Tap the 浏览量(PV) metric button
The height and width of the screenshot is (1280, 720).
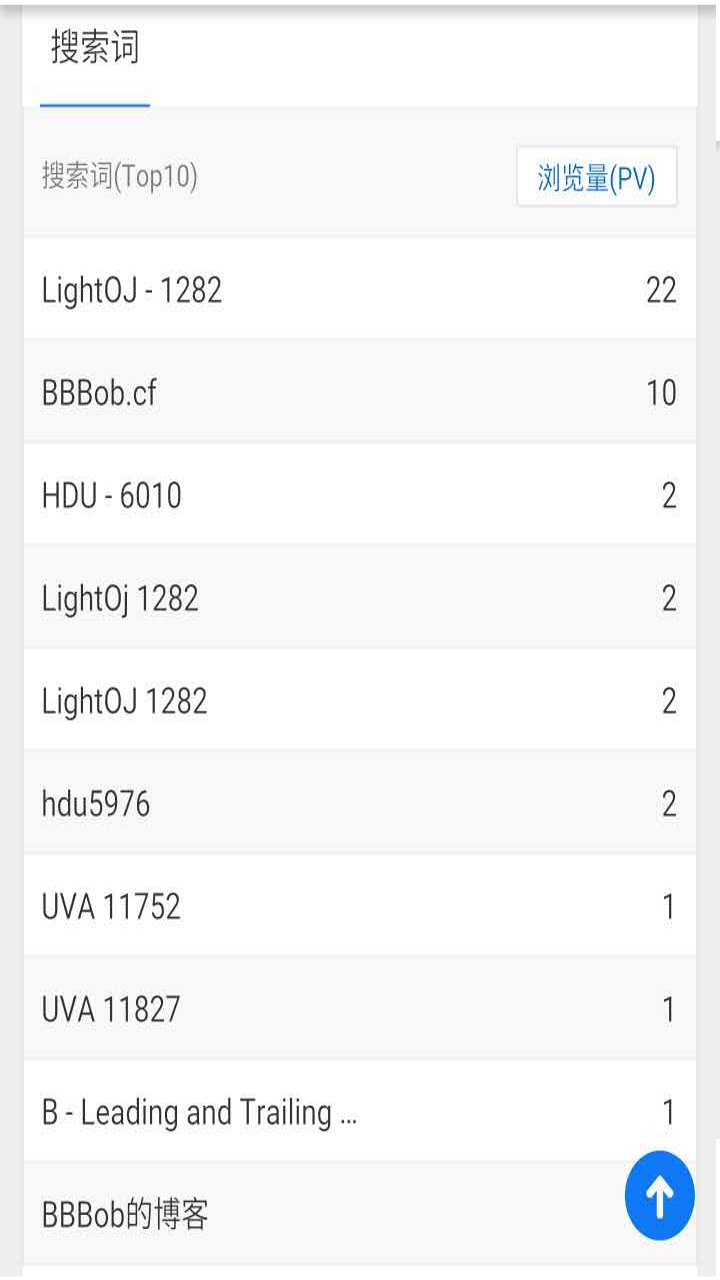pyautogui.click(x=596, y=178)
